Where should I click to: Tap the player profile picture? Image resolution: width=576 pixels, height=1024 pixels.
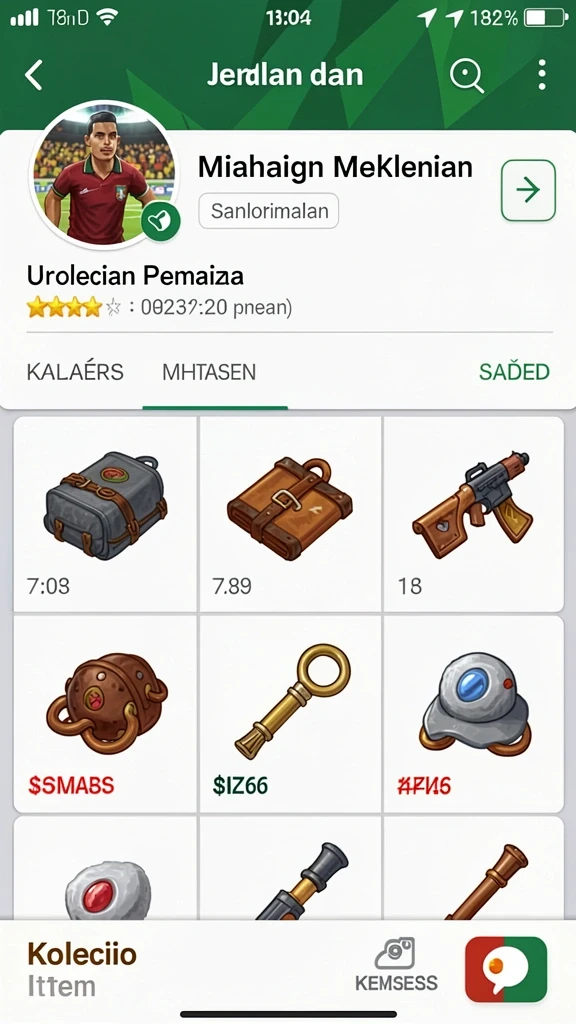coord(103,175)
